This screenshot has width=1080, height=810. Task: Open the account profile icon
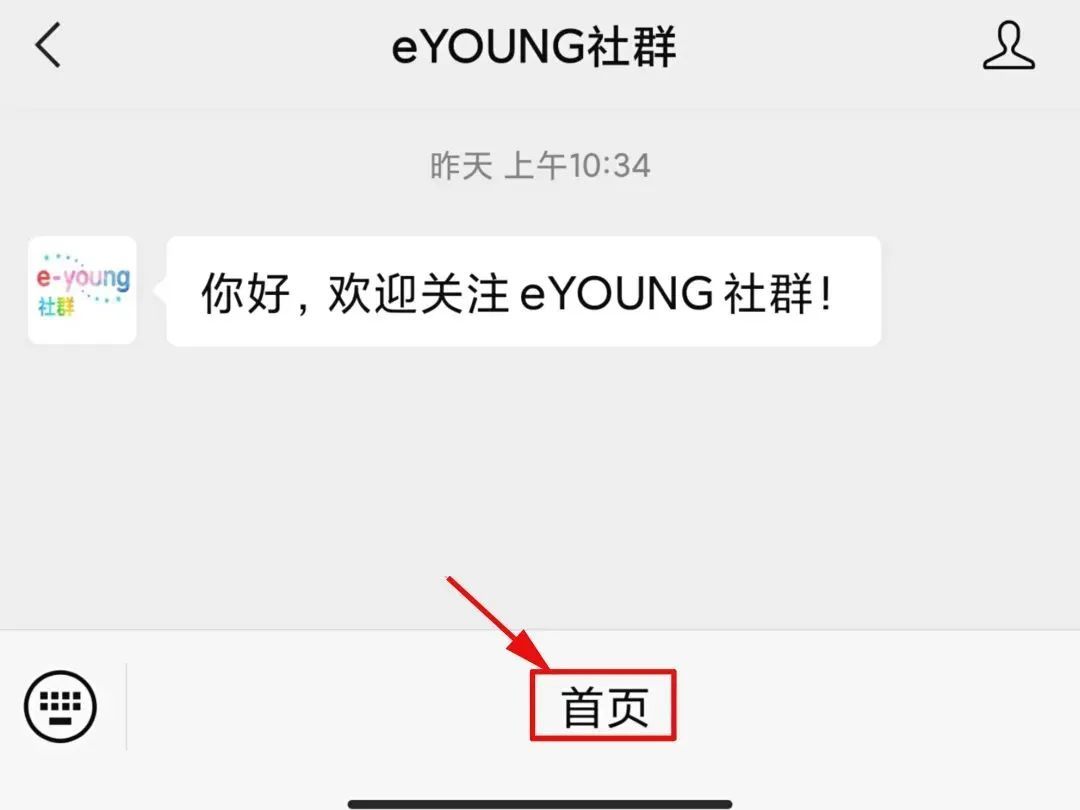[1008, 47]
